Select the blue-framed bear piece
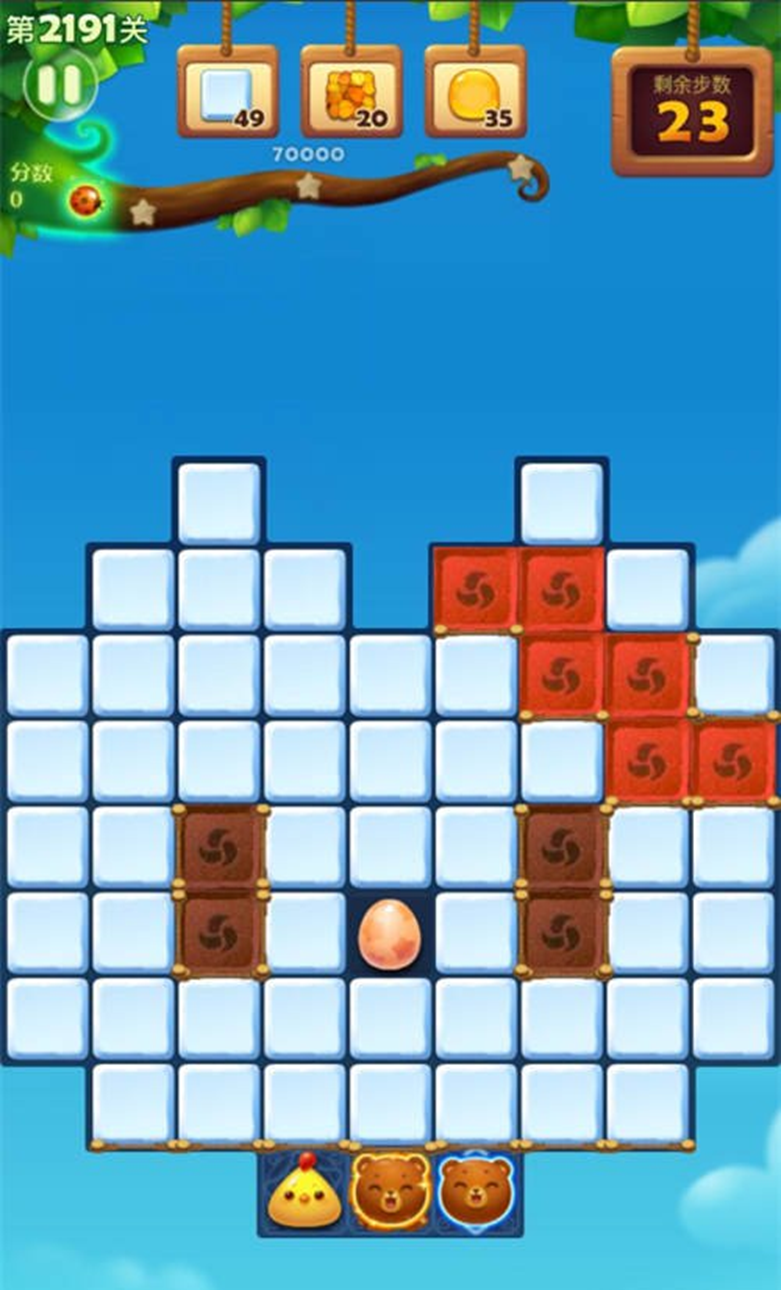Screen dimensions: 781x1290 click(476, 1193)
